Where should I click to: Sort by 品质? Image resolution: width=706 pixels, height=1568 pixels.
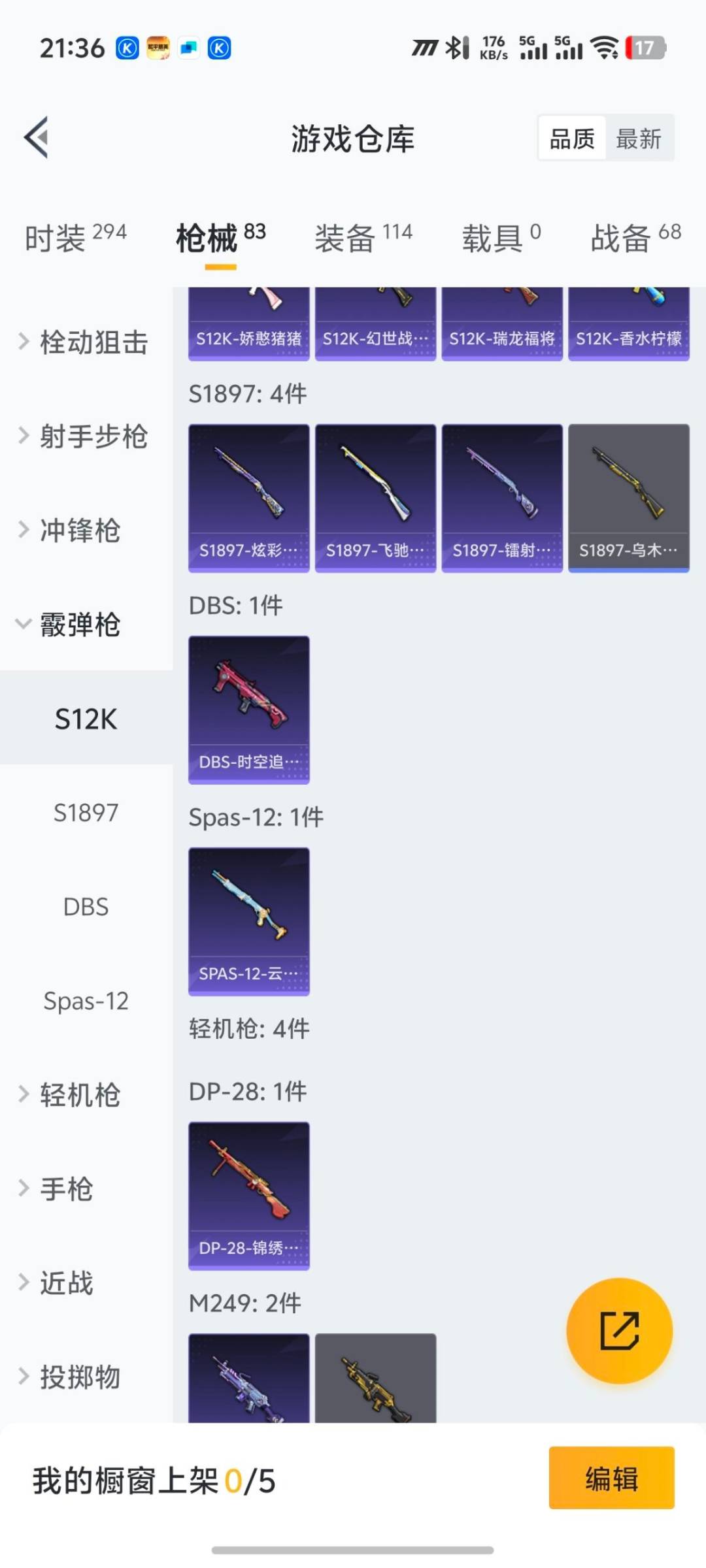572,139
